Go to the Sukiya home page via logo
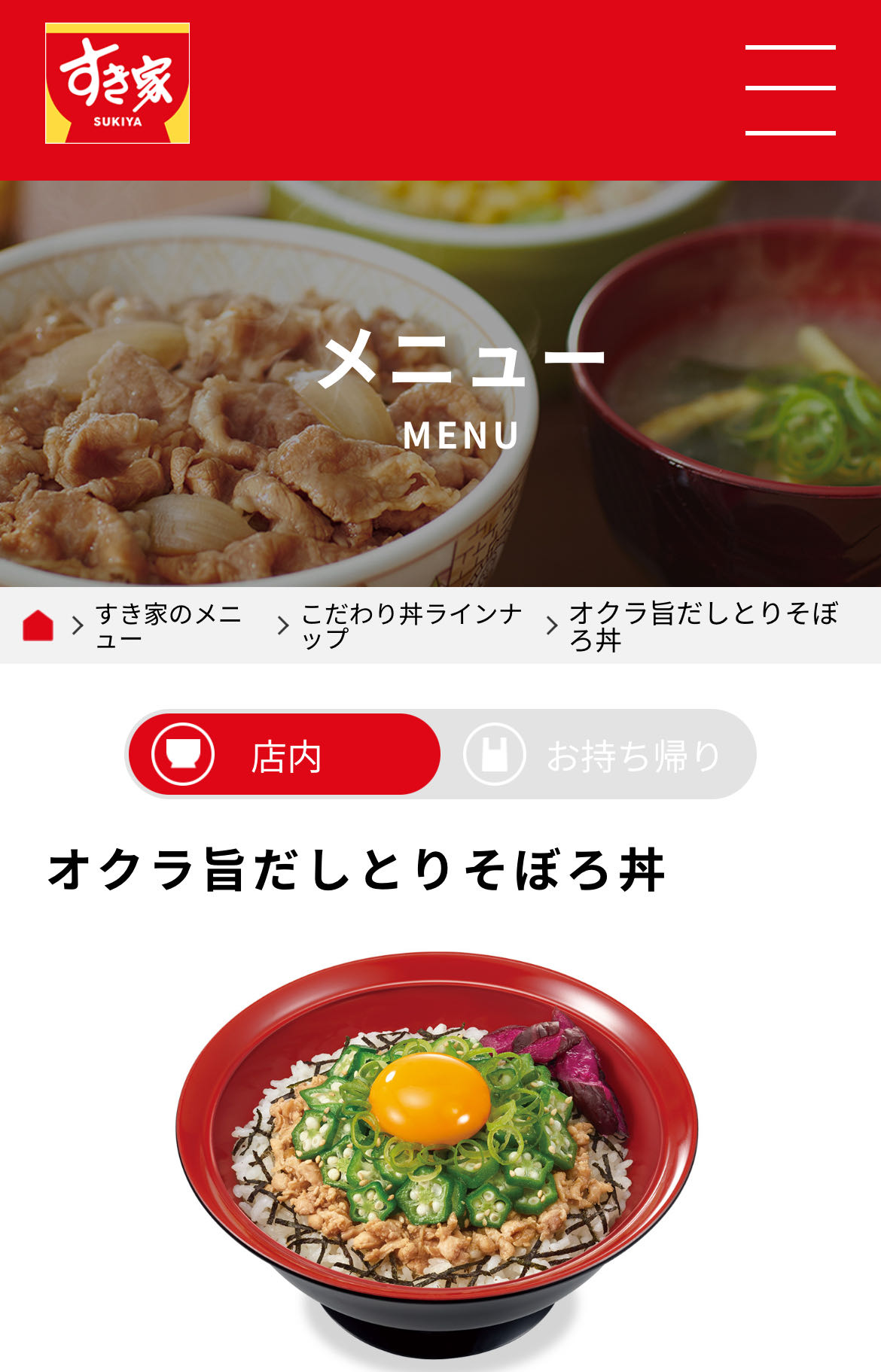This screenshot has width=881, height=1372. click(x=117, y=84)
